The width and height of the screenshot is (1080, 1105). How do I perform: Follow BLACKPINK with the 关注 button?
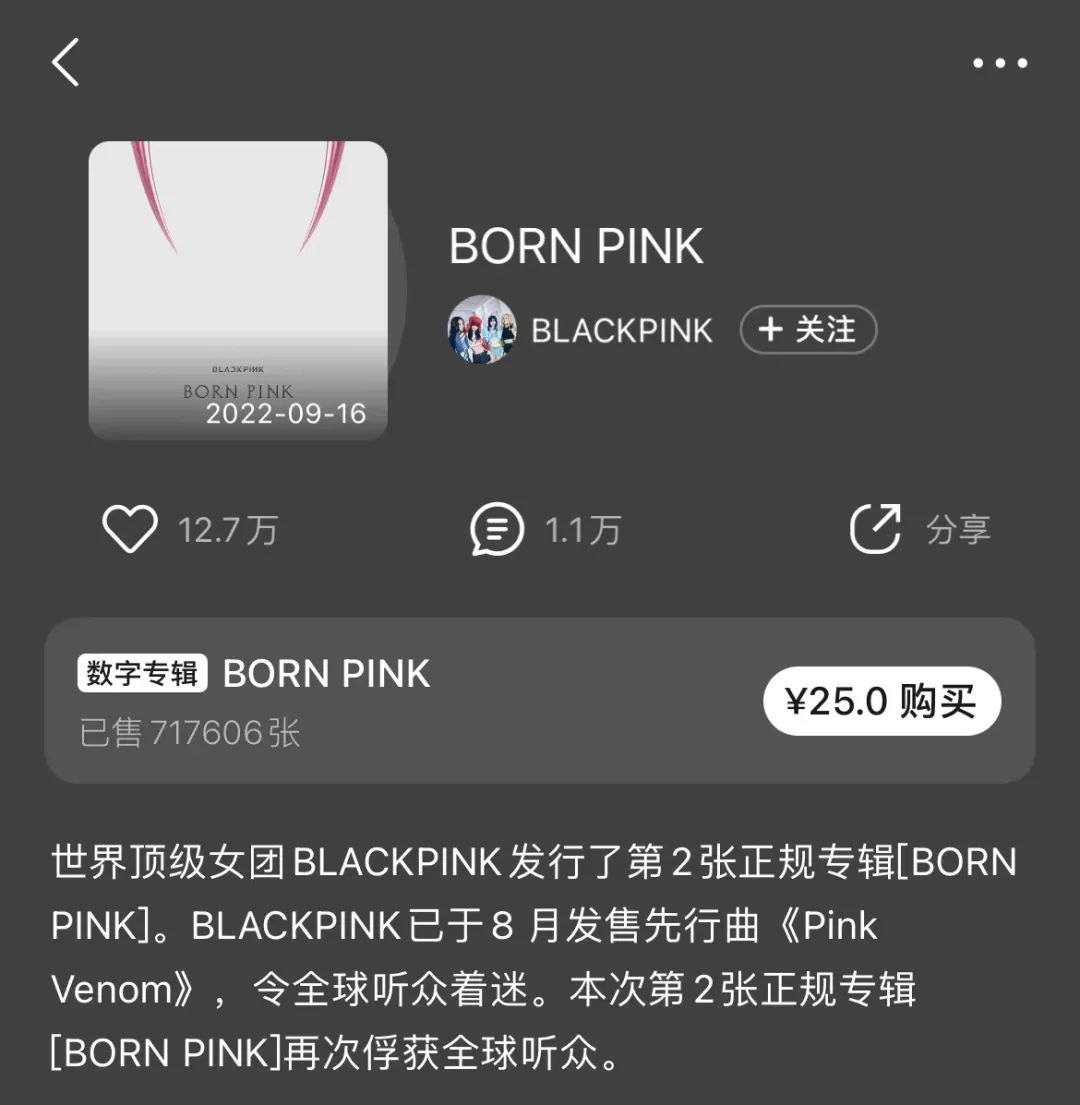[x=808, y=330]
